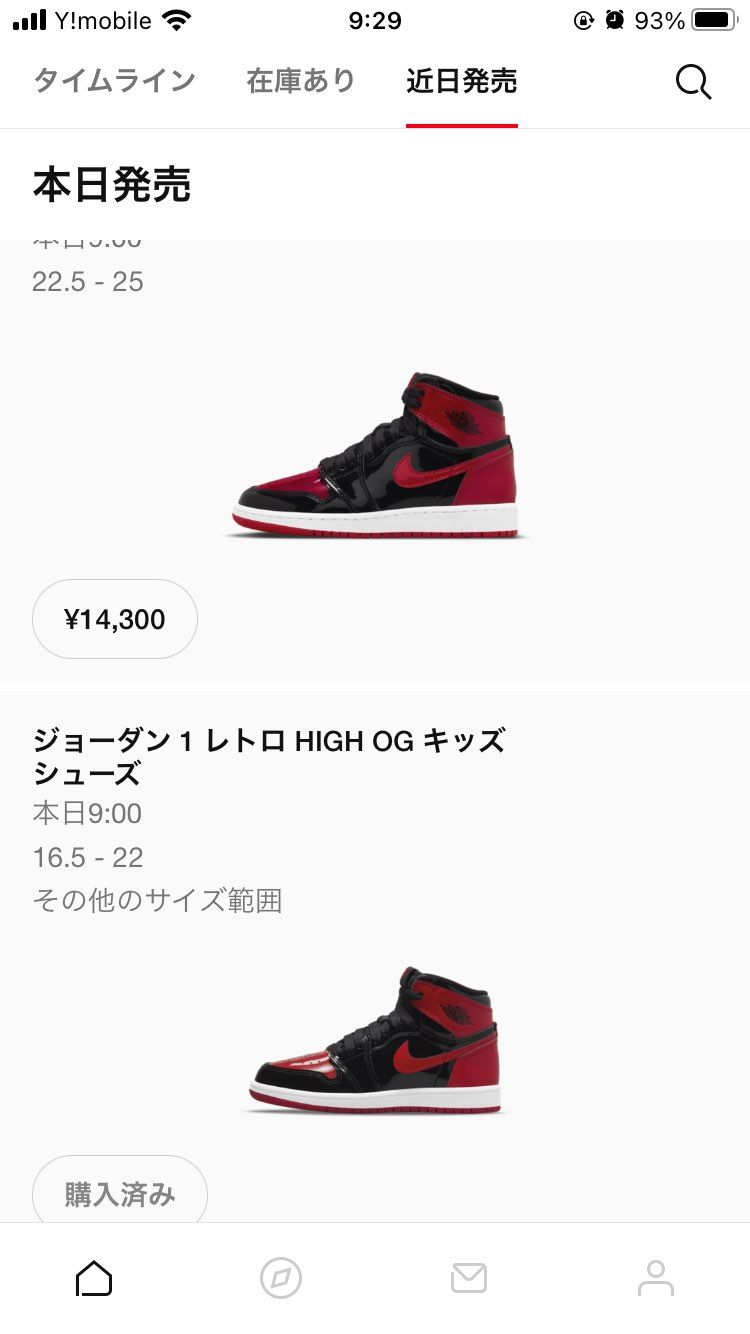750x1334 pixels.
Task: Open the discover compass icon
Action: pos(281,1277)
